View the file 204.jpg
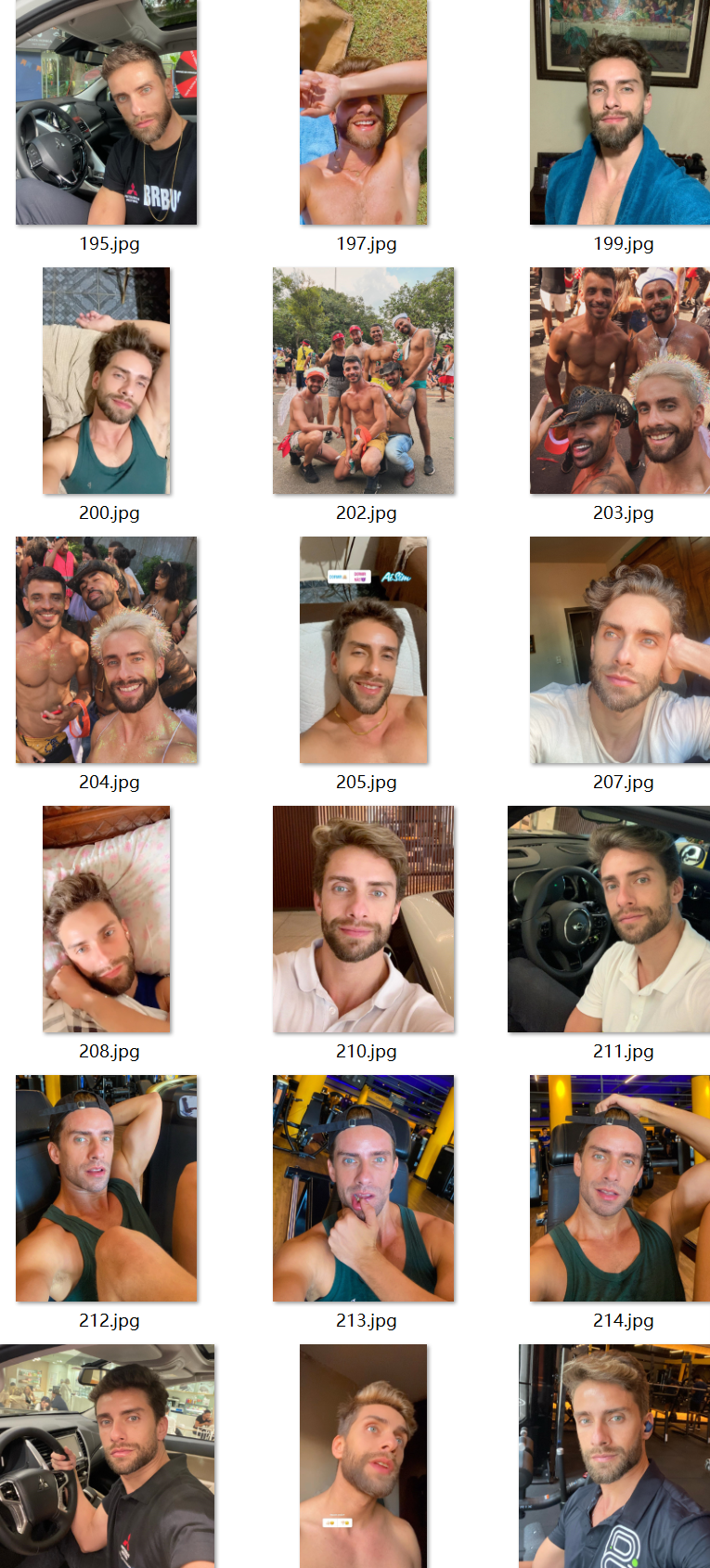Viewport: 710px width, 1568px height. pyautogui.click(x=106, y=650)
